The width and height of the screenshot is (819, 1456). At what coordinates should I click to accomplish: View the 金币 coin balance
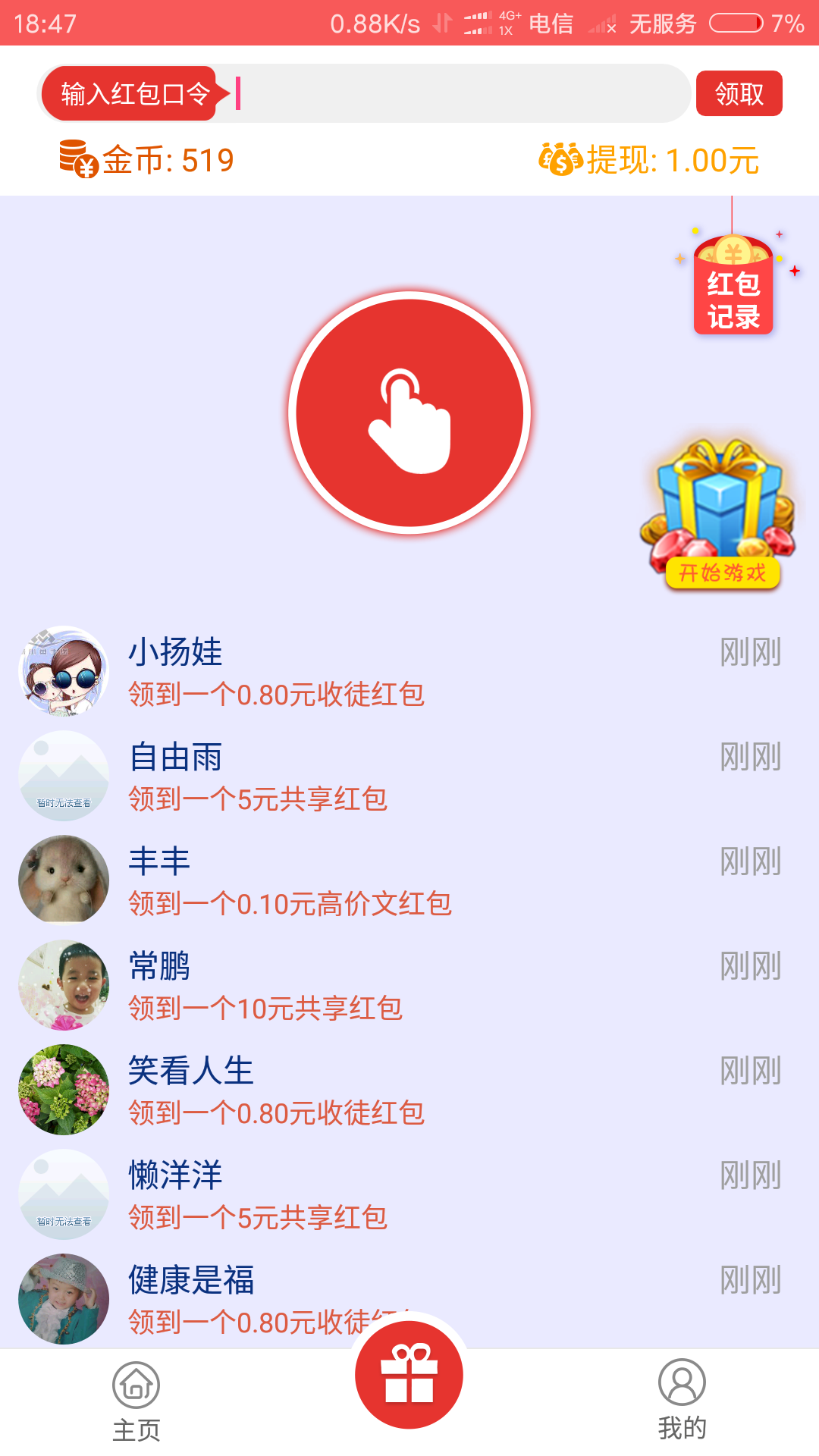[146, 159]
